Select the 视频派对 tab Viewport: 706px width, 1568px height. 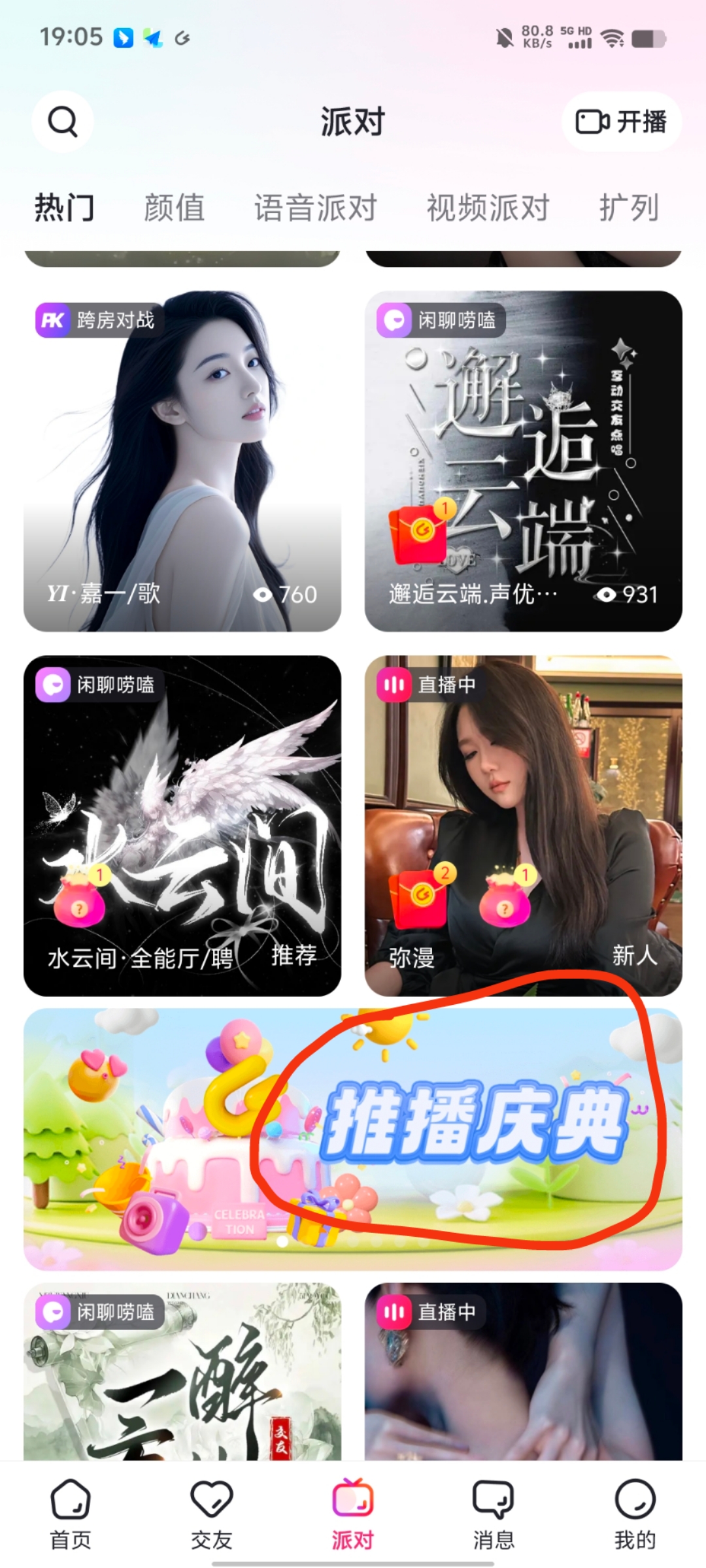(x=488, y=208)
